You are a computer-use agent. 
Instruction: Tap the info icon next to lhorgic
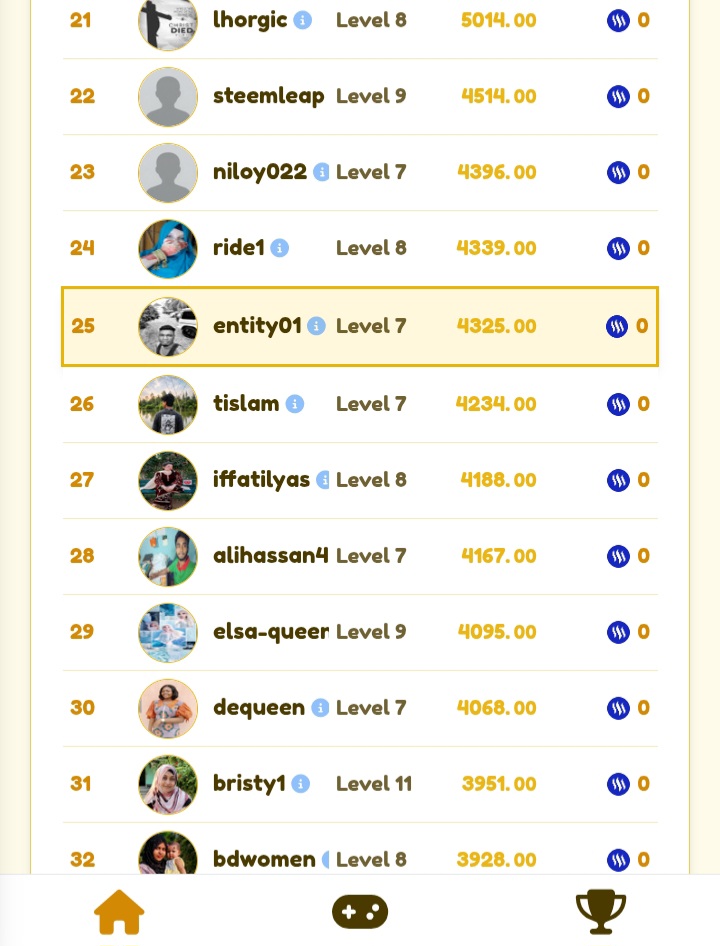click(302, 21)
